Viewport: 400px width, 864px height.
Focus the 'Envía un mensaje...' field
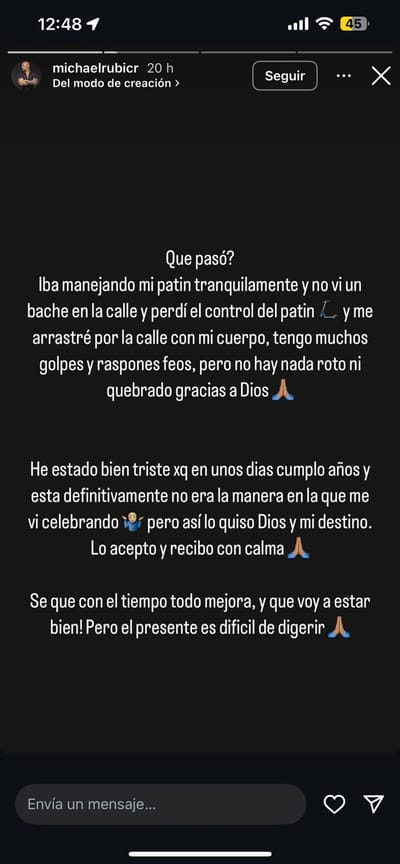pyautogui.click(x=160, y=804)
